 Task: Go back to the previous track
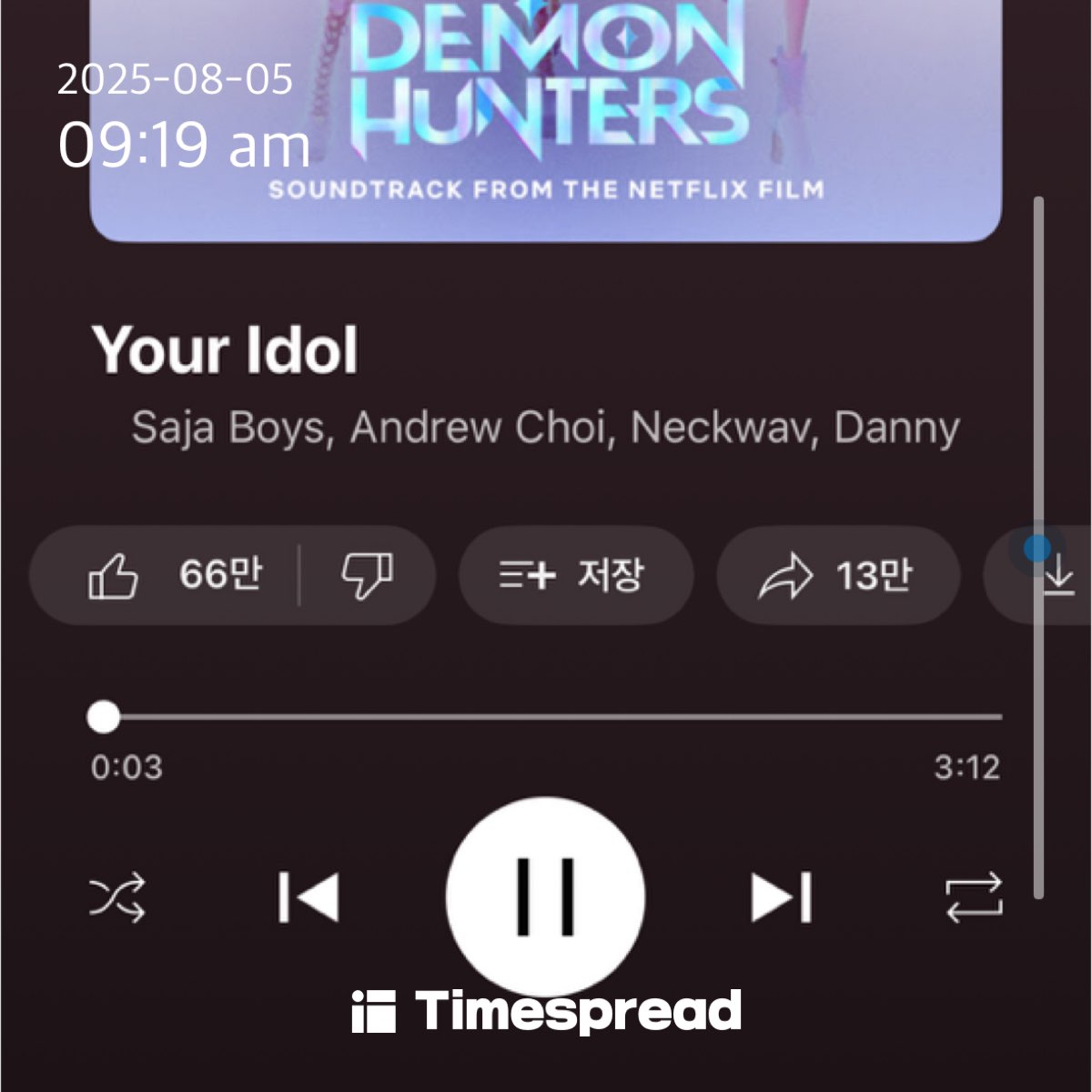[308, 898]
